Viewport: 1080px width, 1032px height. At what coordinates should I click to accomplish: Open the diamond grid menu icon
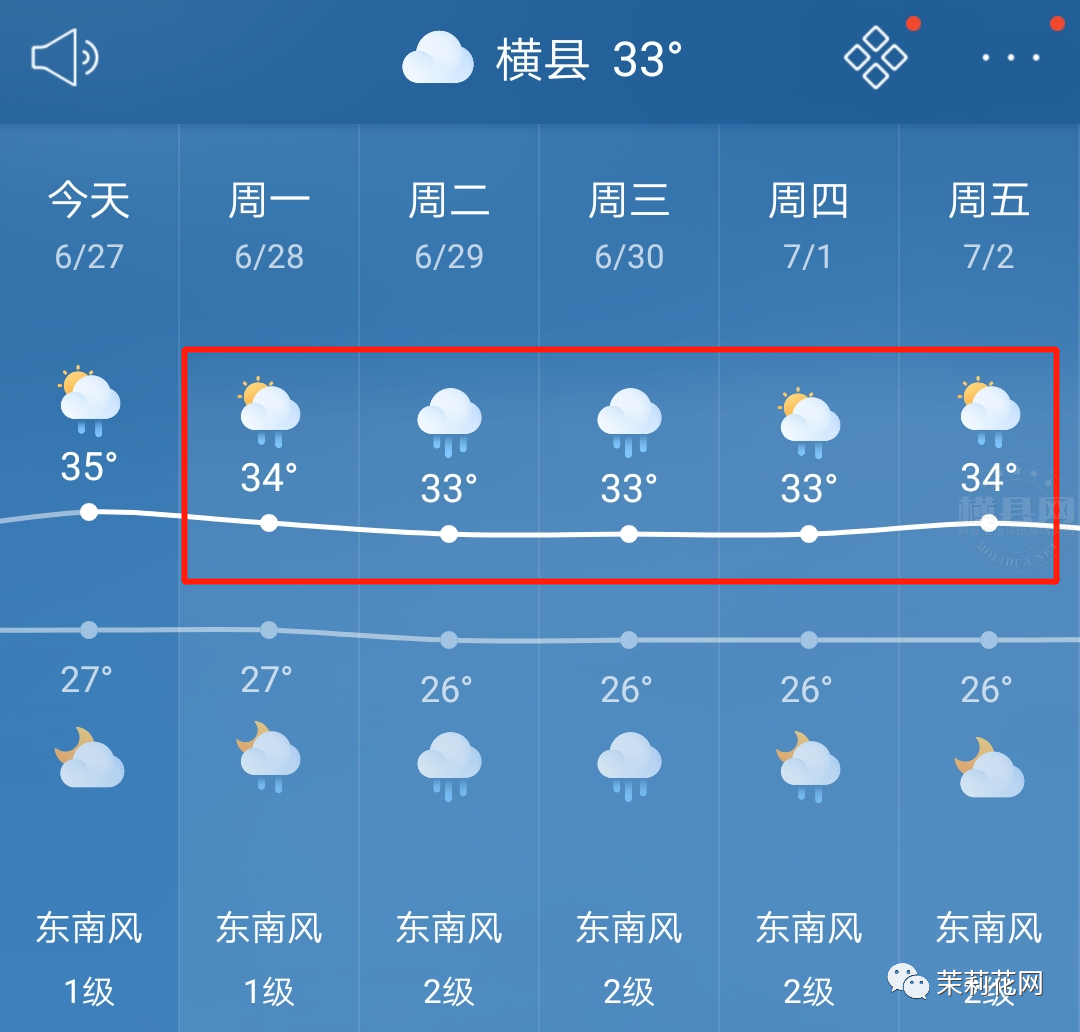(x=875, y=57)
